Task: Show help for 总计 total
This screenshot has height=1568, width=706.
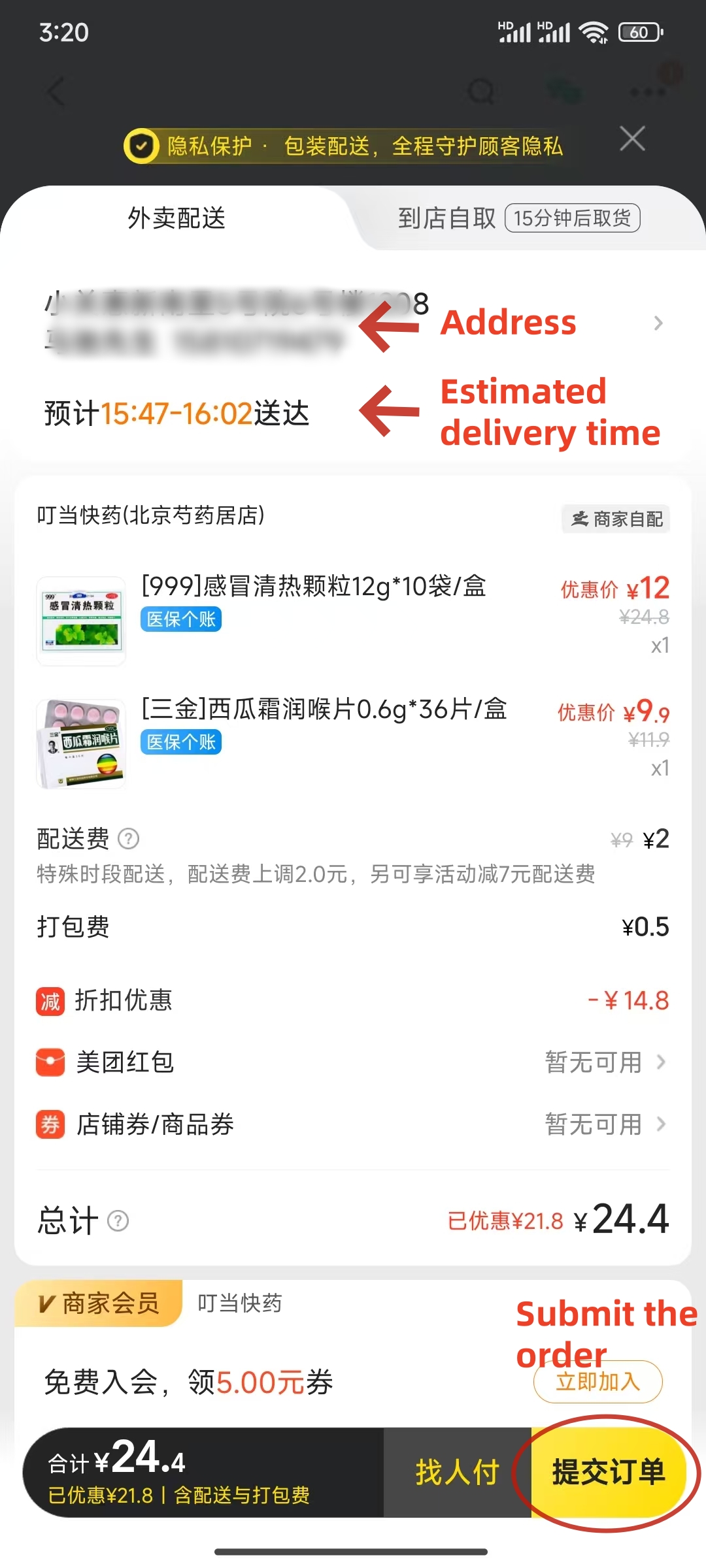Action: (118, 1220)
